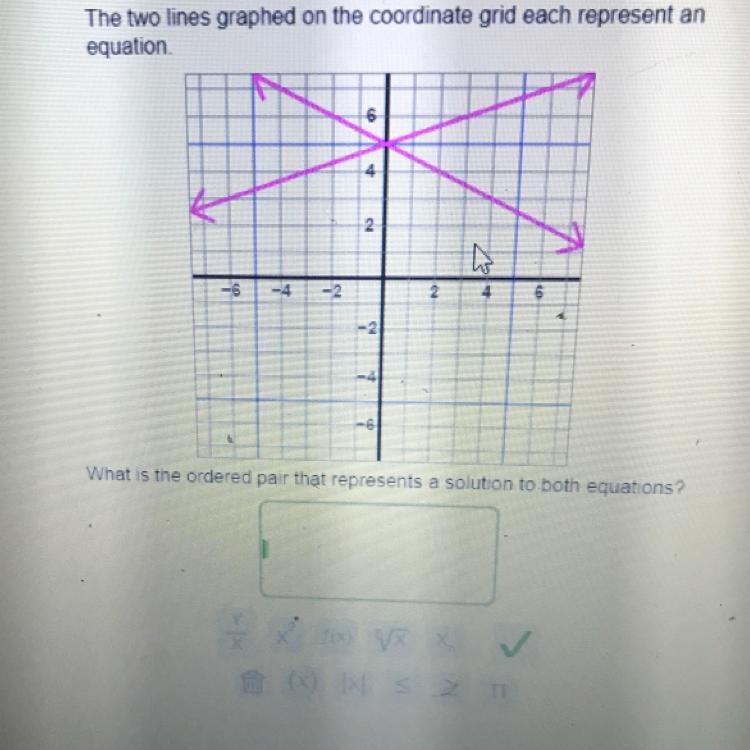The width and height of the screenshot is (750, 750).
Task: Submit answer with green checkmark
Action: (x=517, y=640)
